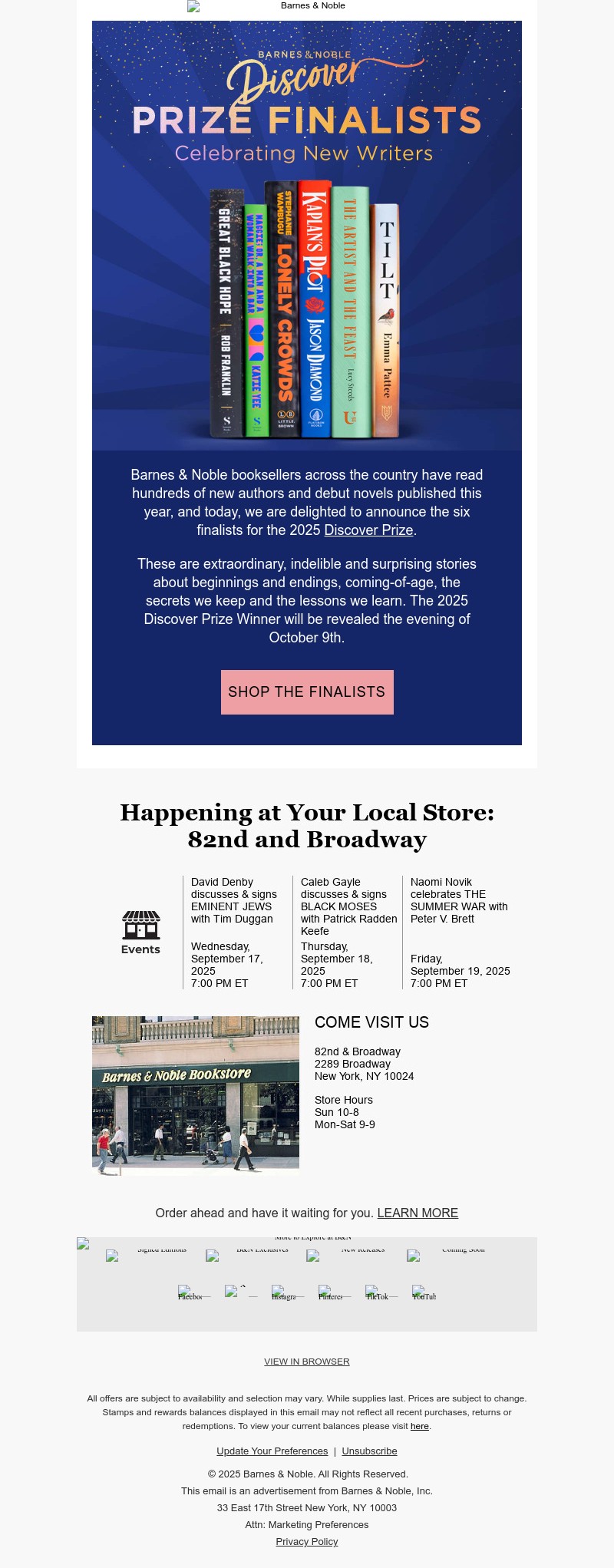Tap the Shop the Finalists button
Viewport: 614px width, 1568px height.
pos(307,692)
